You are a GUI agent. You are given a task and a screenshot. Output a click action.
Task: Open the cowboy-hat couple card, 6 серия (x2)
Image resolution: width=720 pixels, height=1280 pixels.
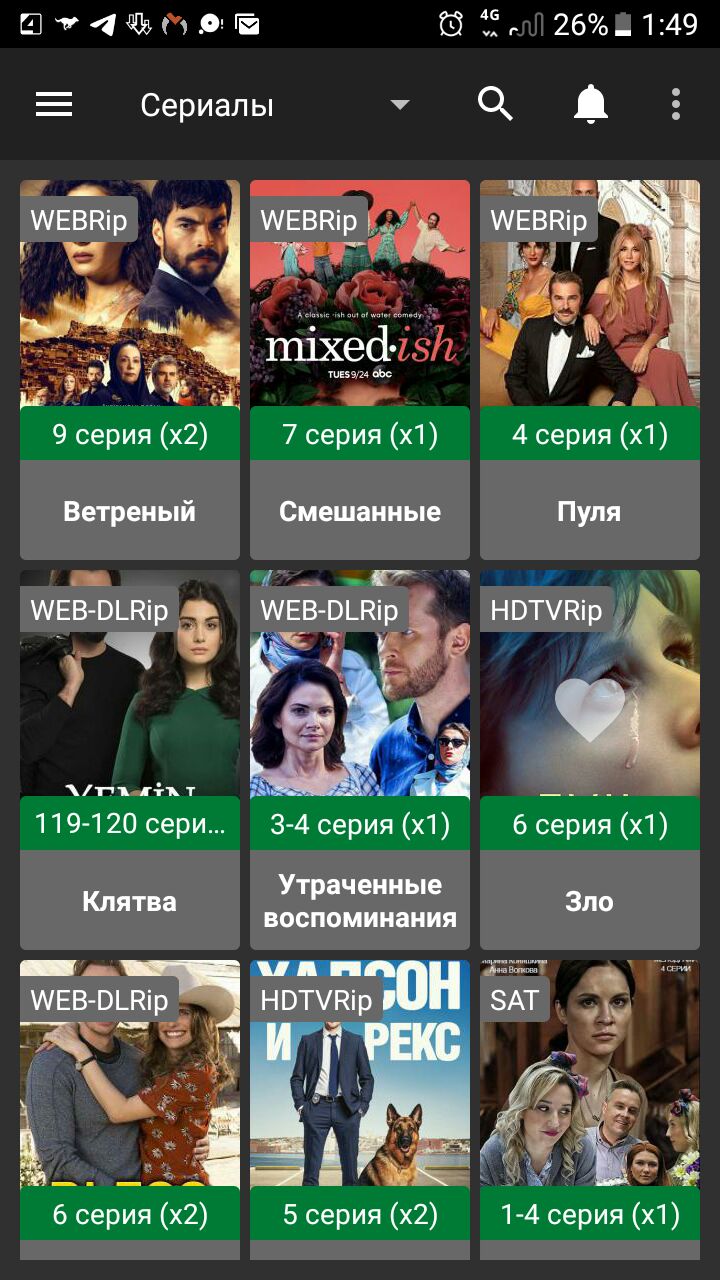coord(130,1100)
